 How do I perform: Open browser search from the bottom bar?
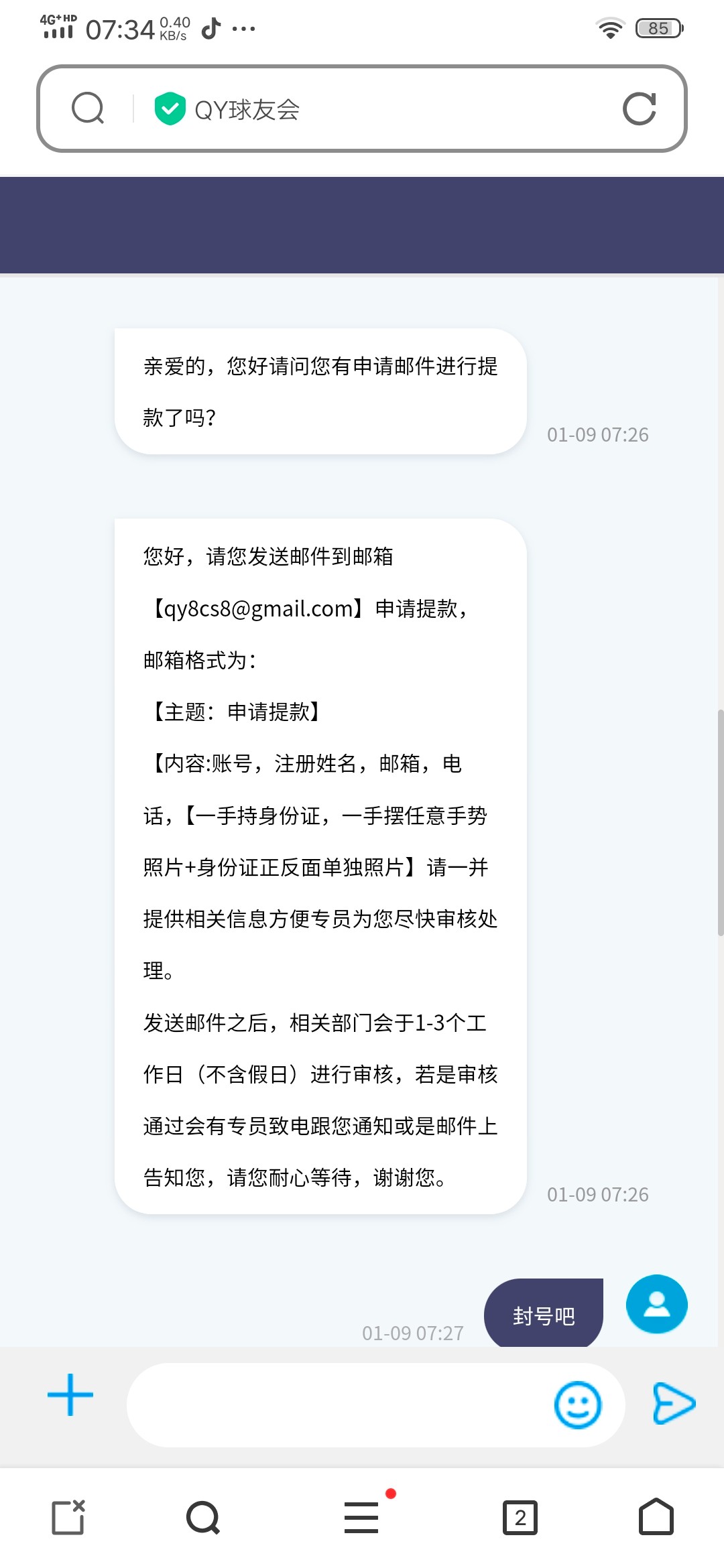coord(203,1517)
